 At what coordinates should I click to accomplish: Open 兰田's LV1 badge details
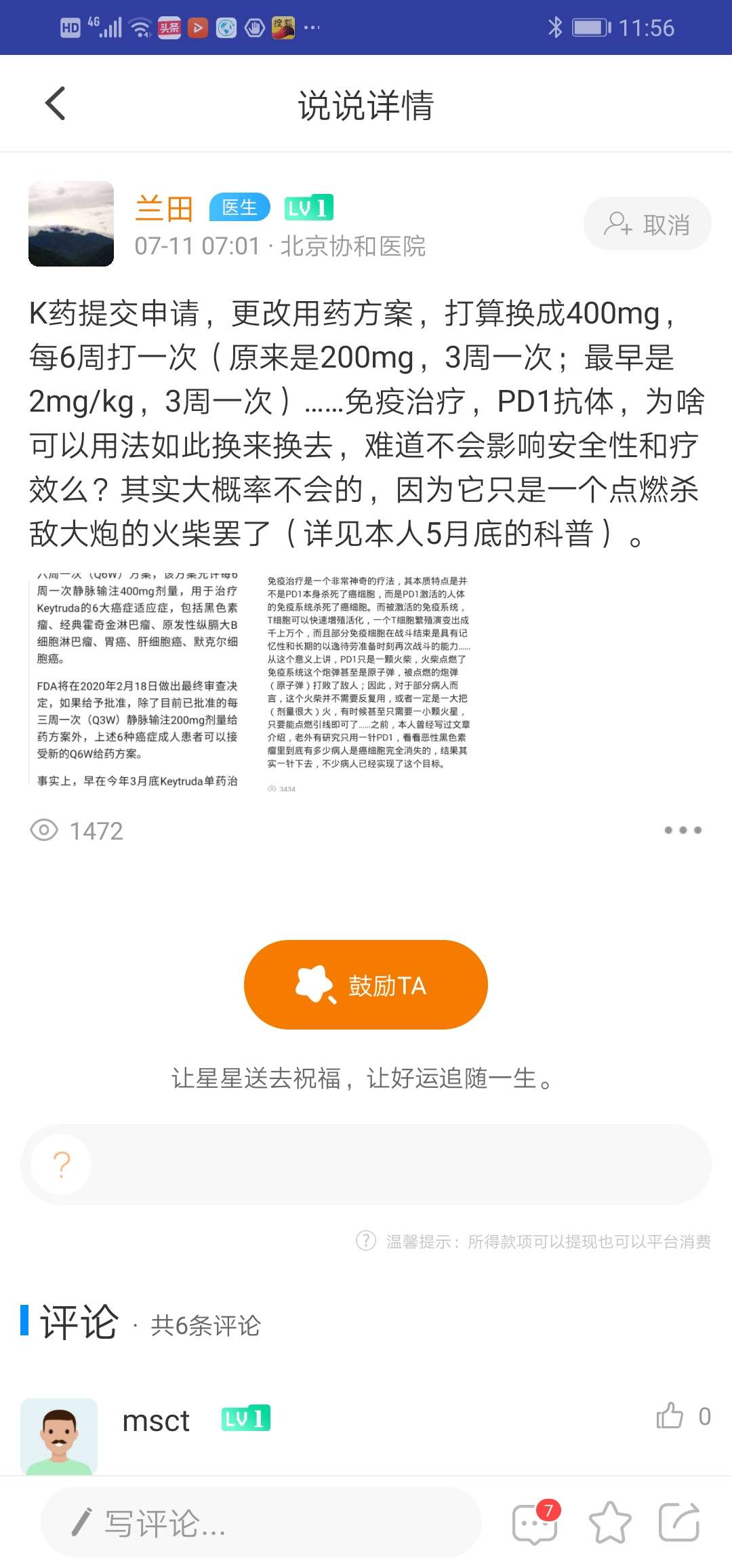tap(308, 207)
